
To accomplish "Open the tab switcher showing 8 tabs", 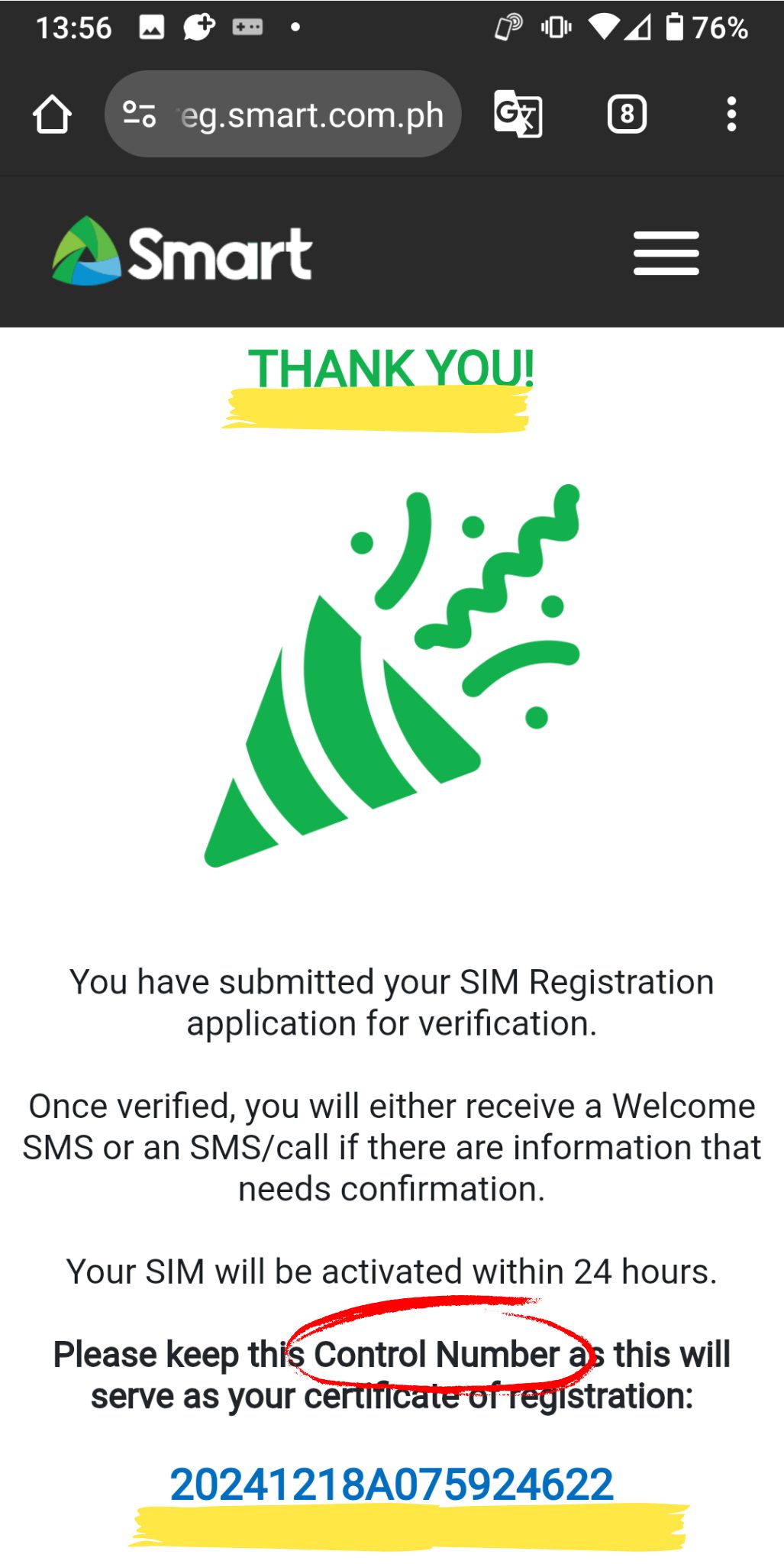I will pyautogui.click(x=627, y=115).
